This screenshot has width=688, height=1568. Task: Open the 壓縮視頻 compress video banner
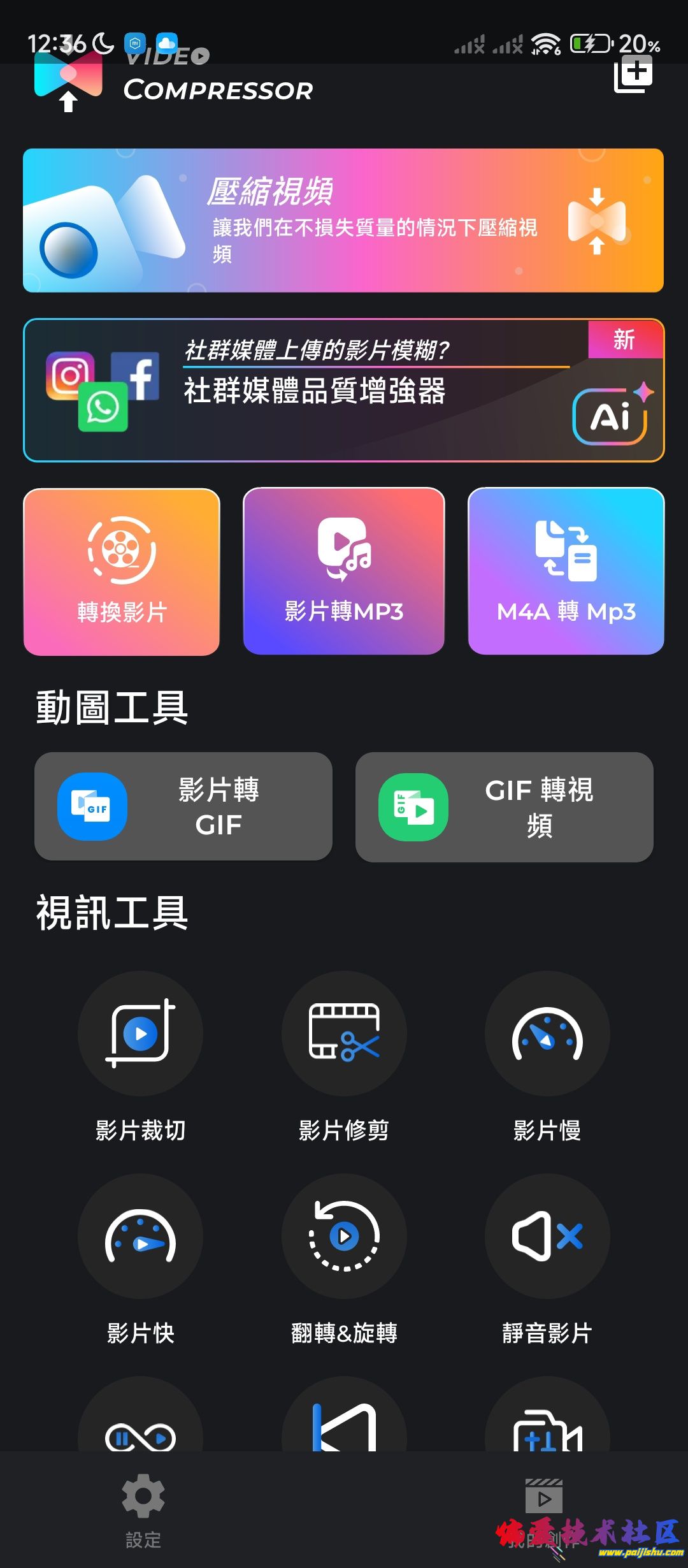click(x=343, y=221)
